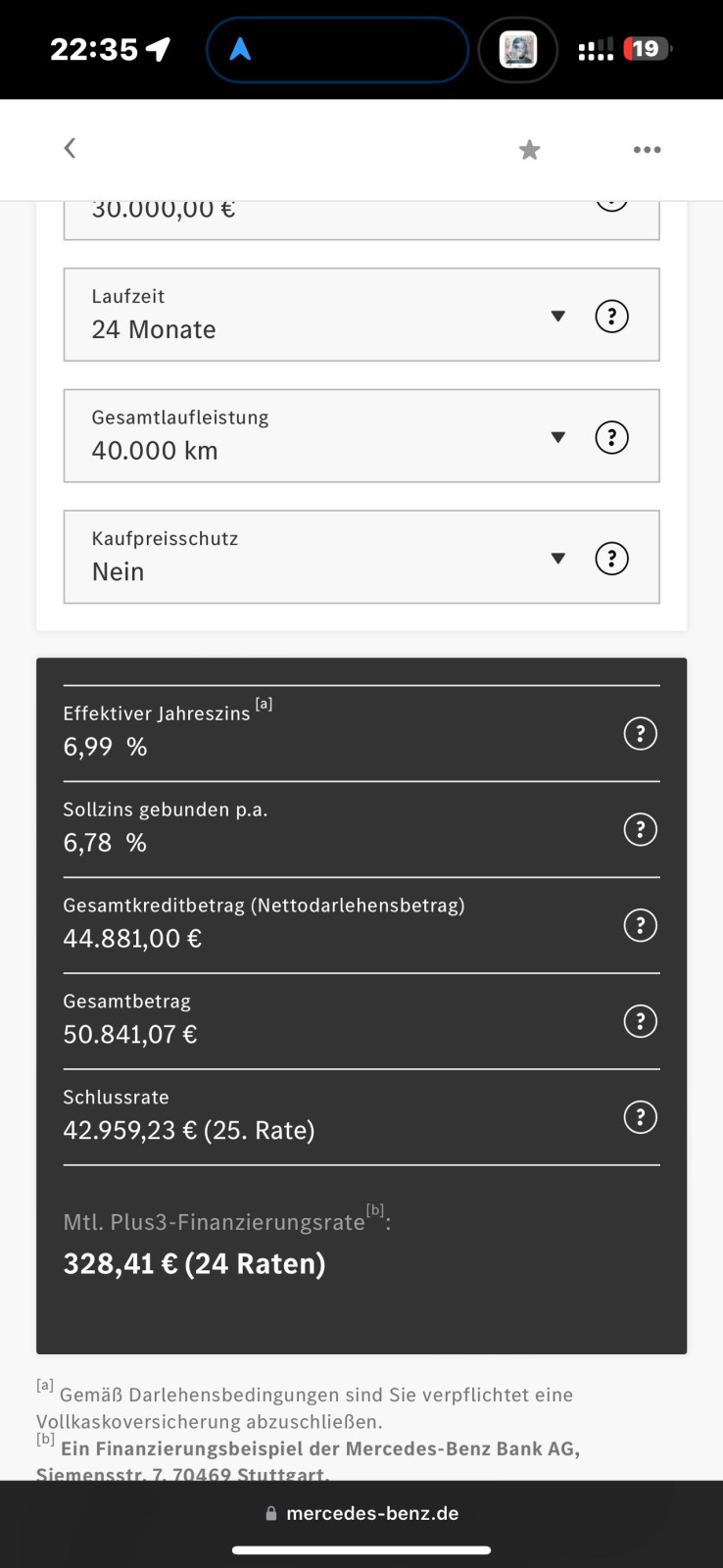Open the help tooltip next to Laufzeit

coord(611,316)
